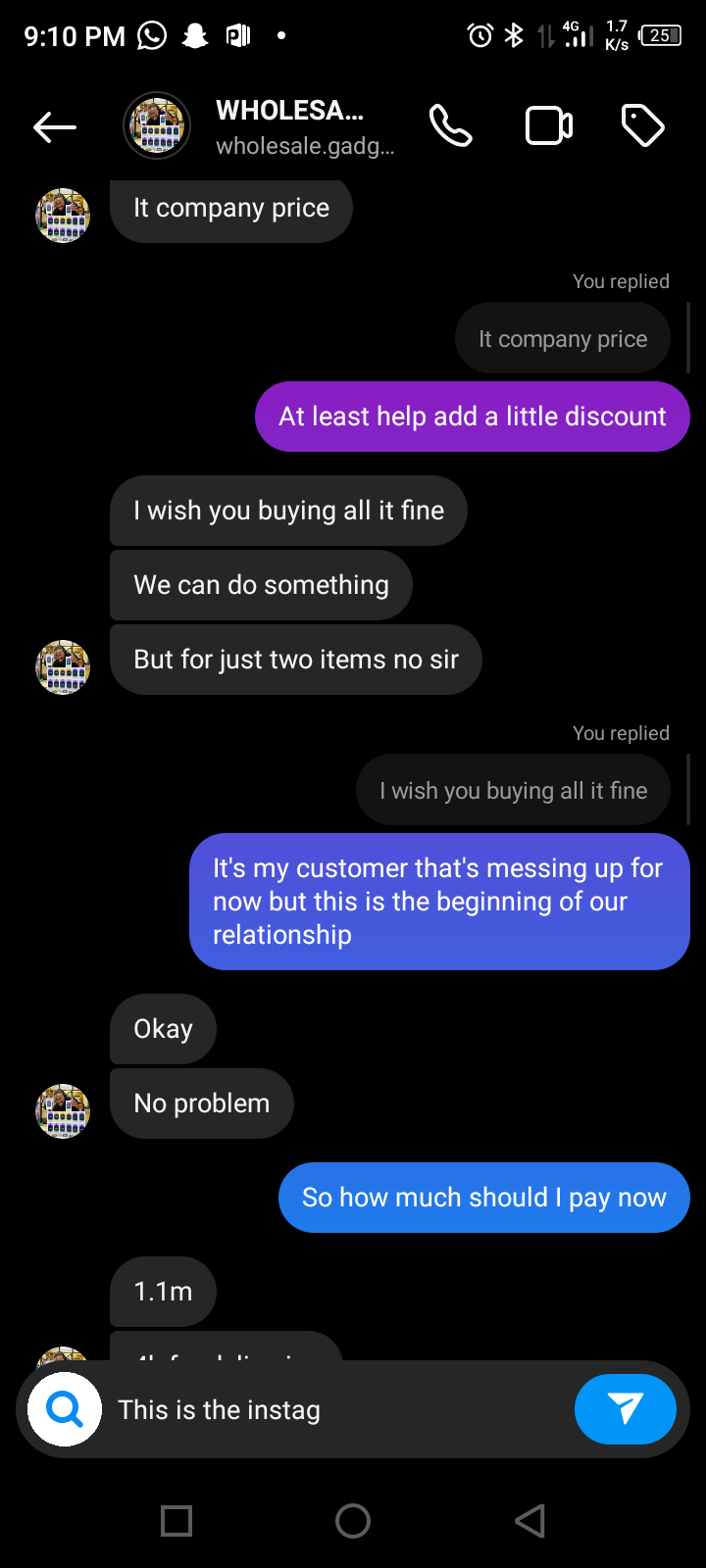Jump to quoted "I wish you buying all it fine"

pos(513,791)
